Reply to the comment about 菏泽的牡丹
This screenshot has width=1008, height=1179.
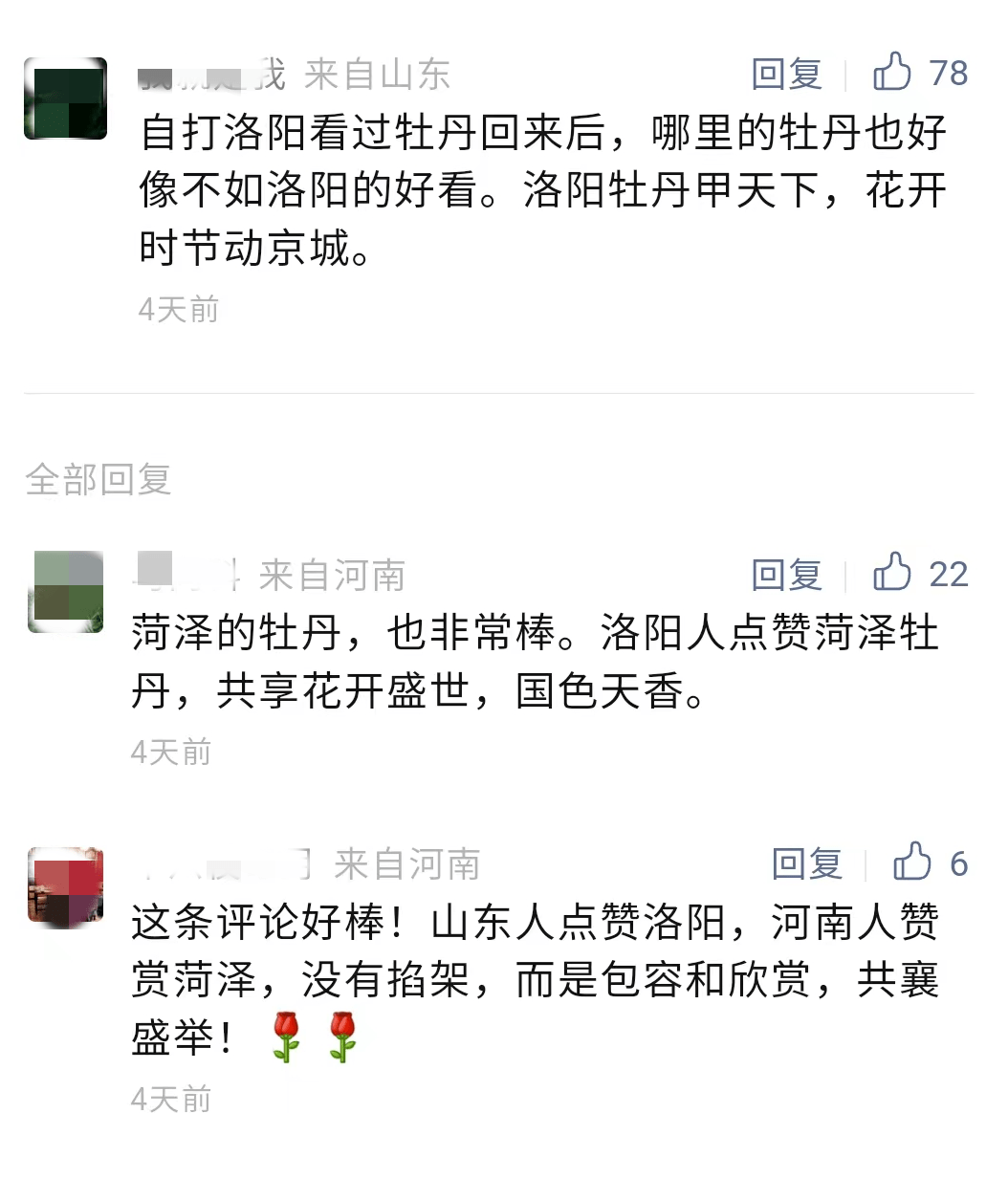786,575
